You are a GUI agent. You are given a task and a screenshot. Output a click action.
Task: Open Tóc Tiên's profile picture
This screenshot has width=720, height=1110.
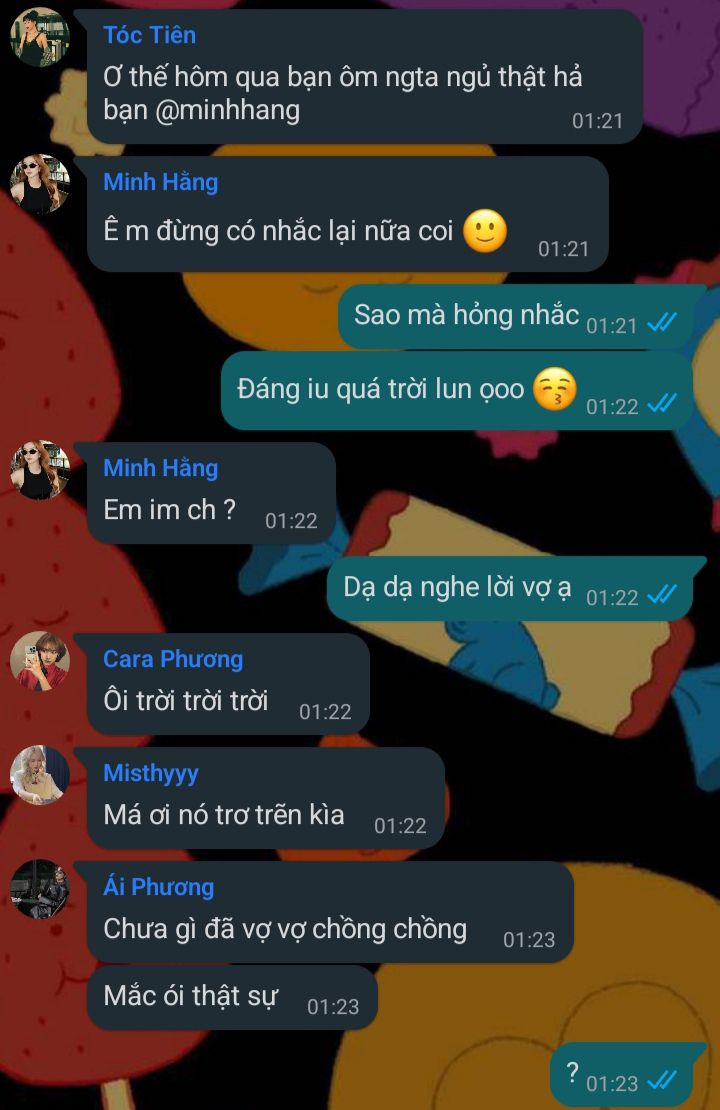pyautogui.click(x=40, y=37)
